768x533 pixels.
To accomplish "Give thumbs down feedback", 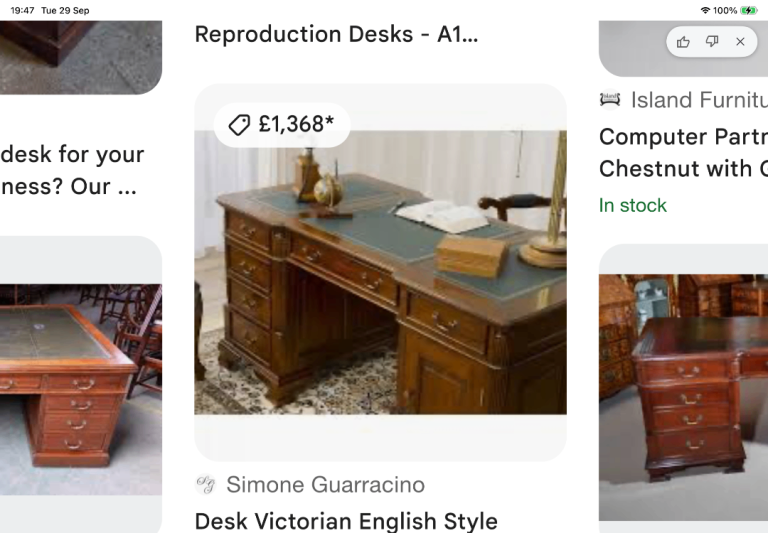I will pos(712,42).
